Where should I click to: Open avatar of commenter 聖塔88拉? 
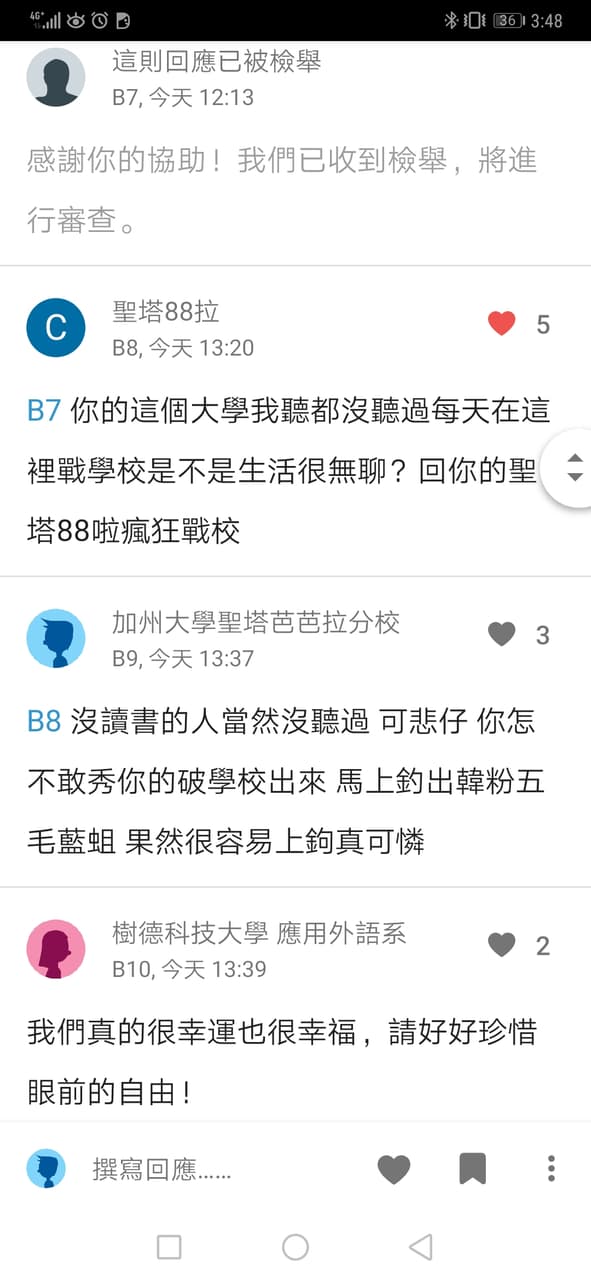coord(56,327)
